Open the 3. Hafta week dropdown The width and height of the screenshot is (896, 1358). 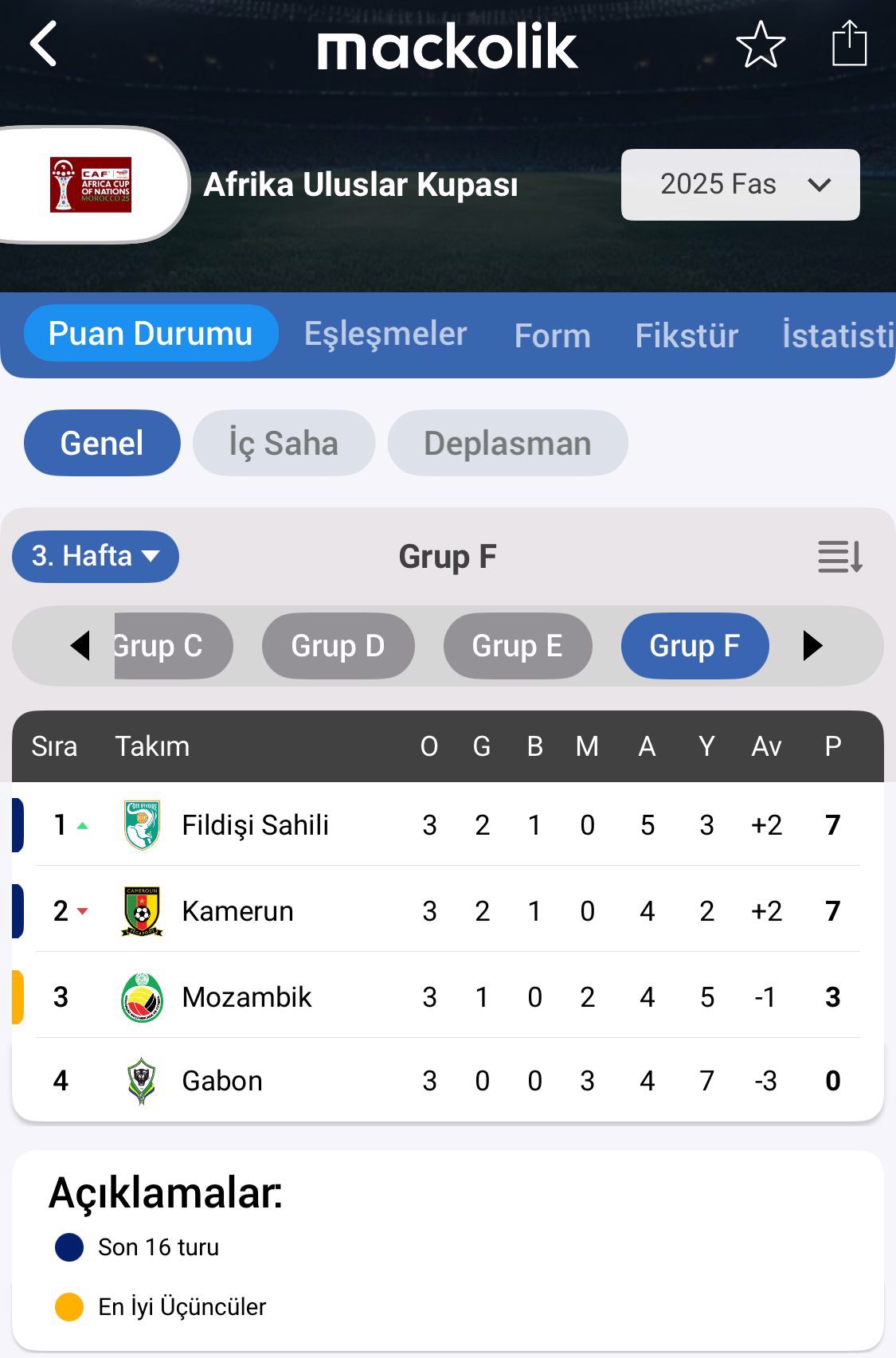click(96, 556)
